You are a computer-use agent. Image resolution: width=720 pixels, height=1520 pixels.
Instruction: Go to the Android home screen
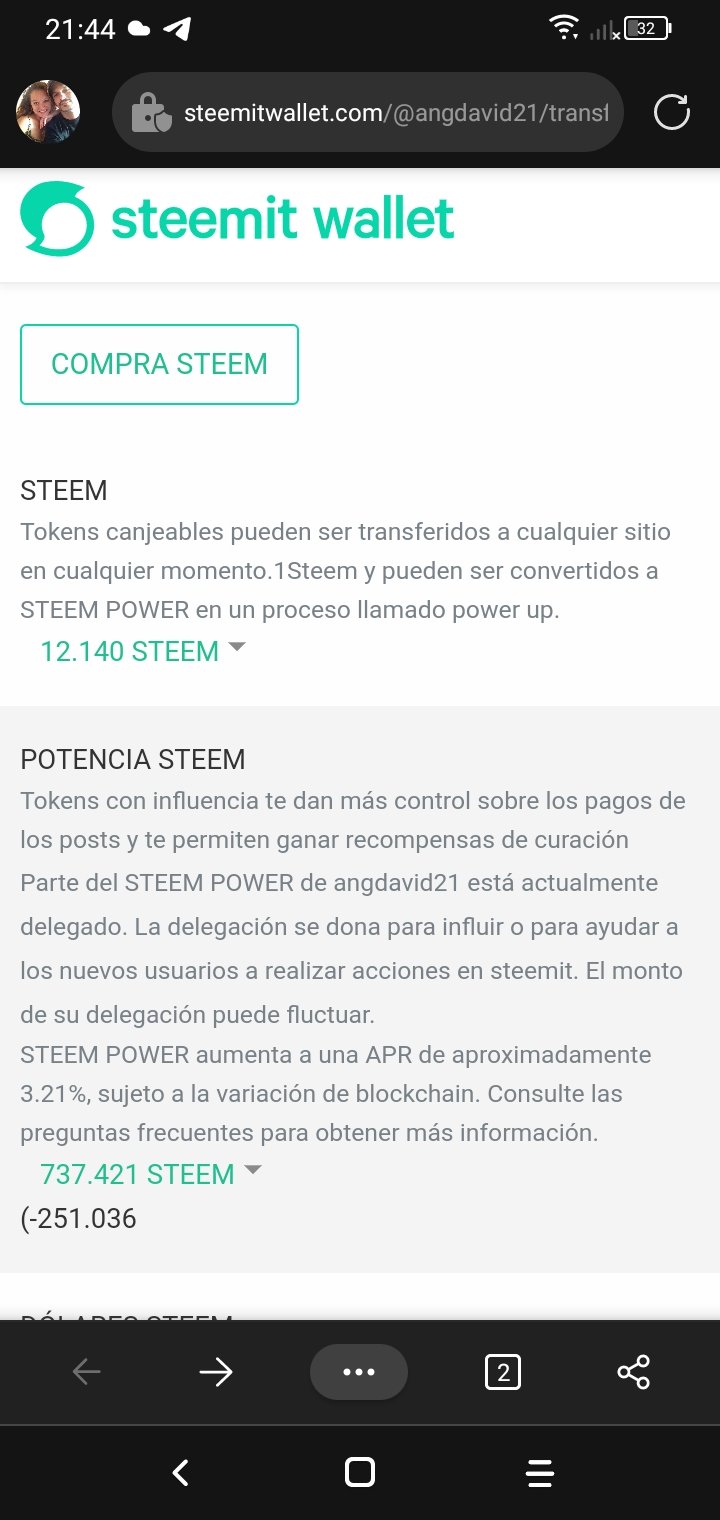359,1472
